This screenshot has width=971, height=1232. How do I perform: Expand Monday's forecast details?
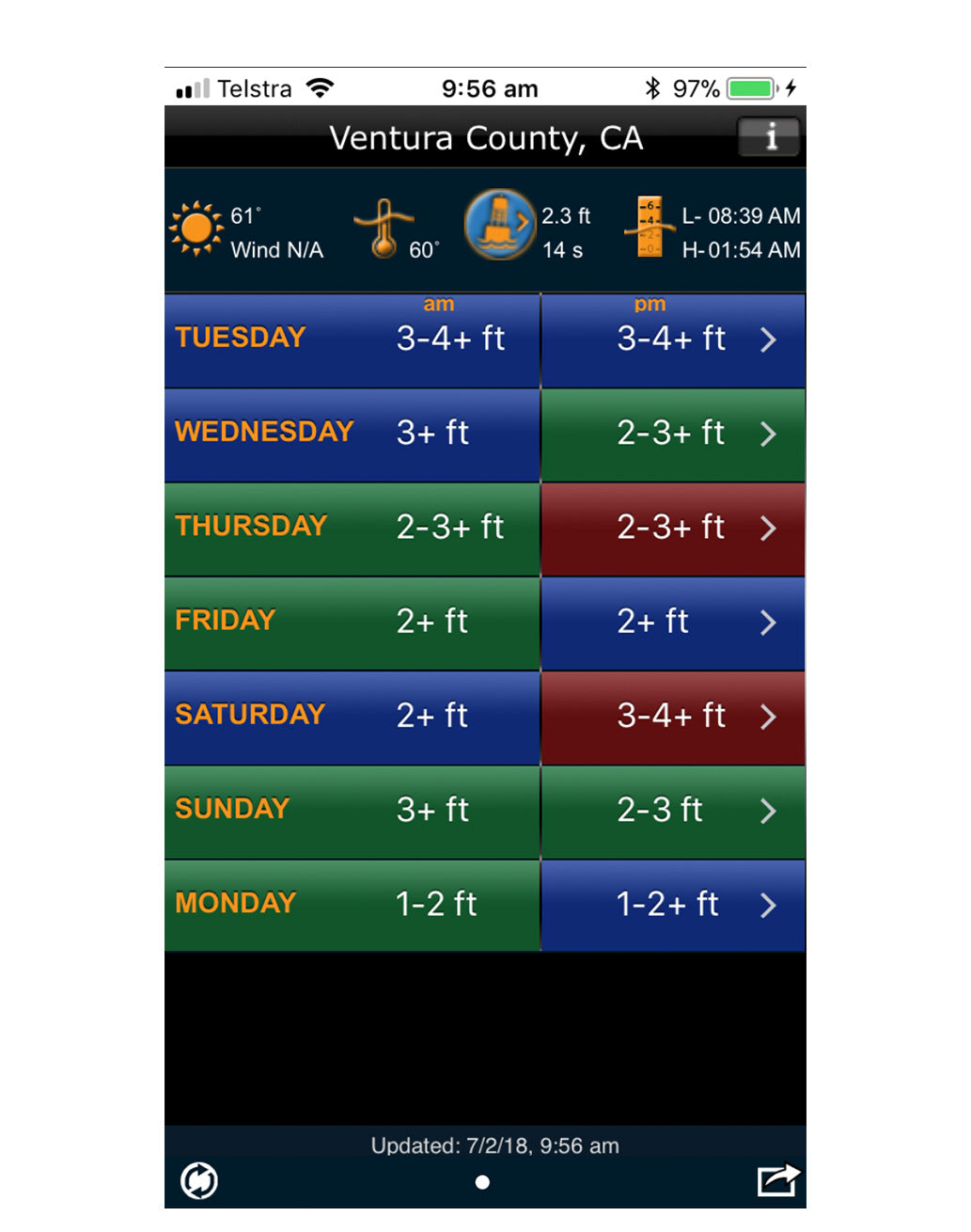click(484, 905)
